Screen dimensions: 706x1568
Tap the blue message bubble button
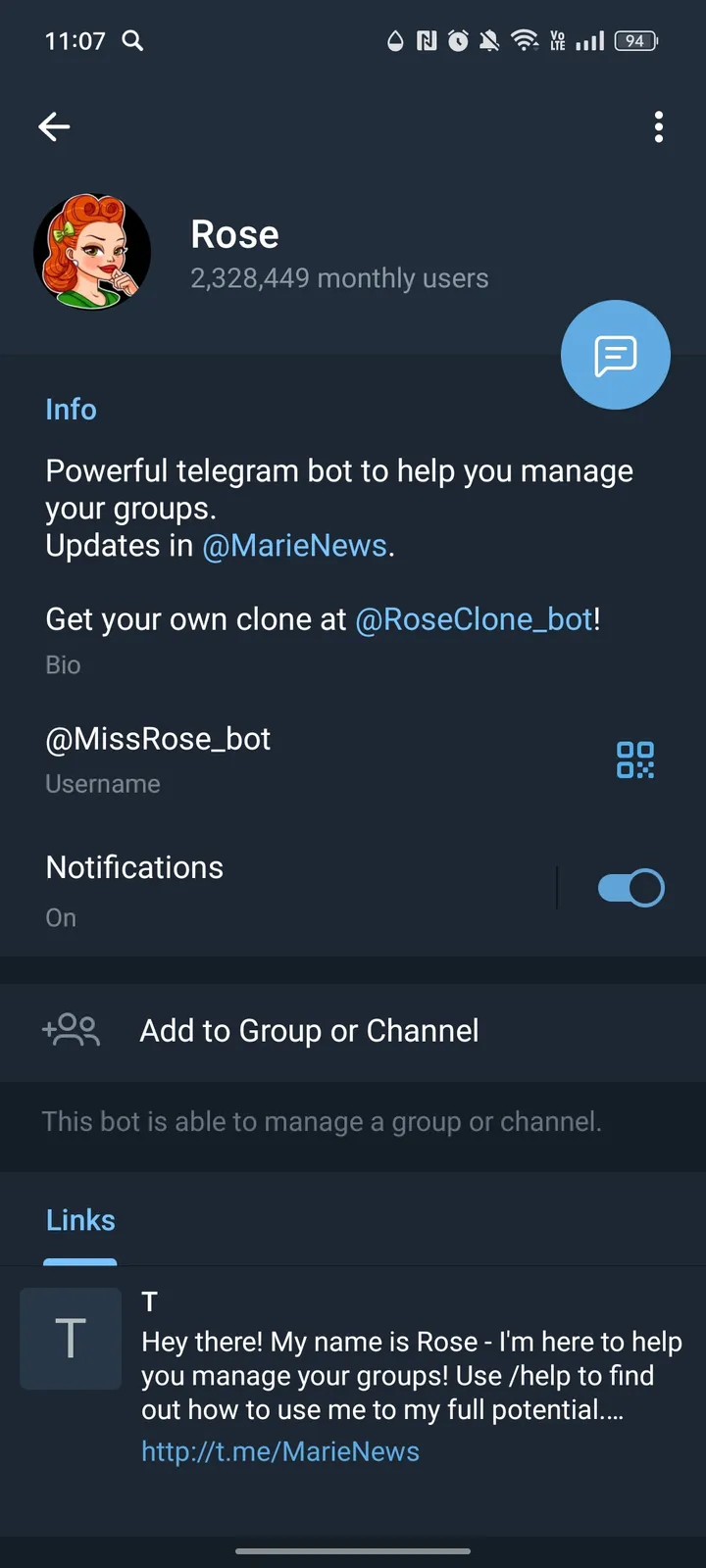(615, 355)
